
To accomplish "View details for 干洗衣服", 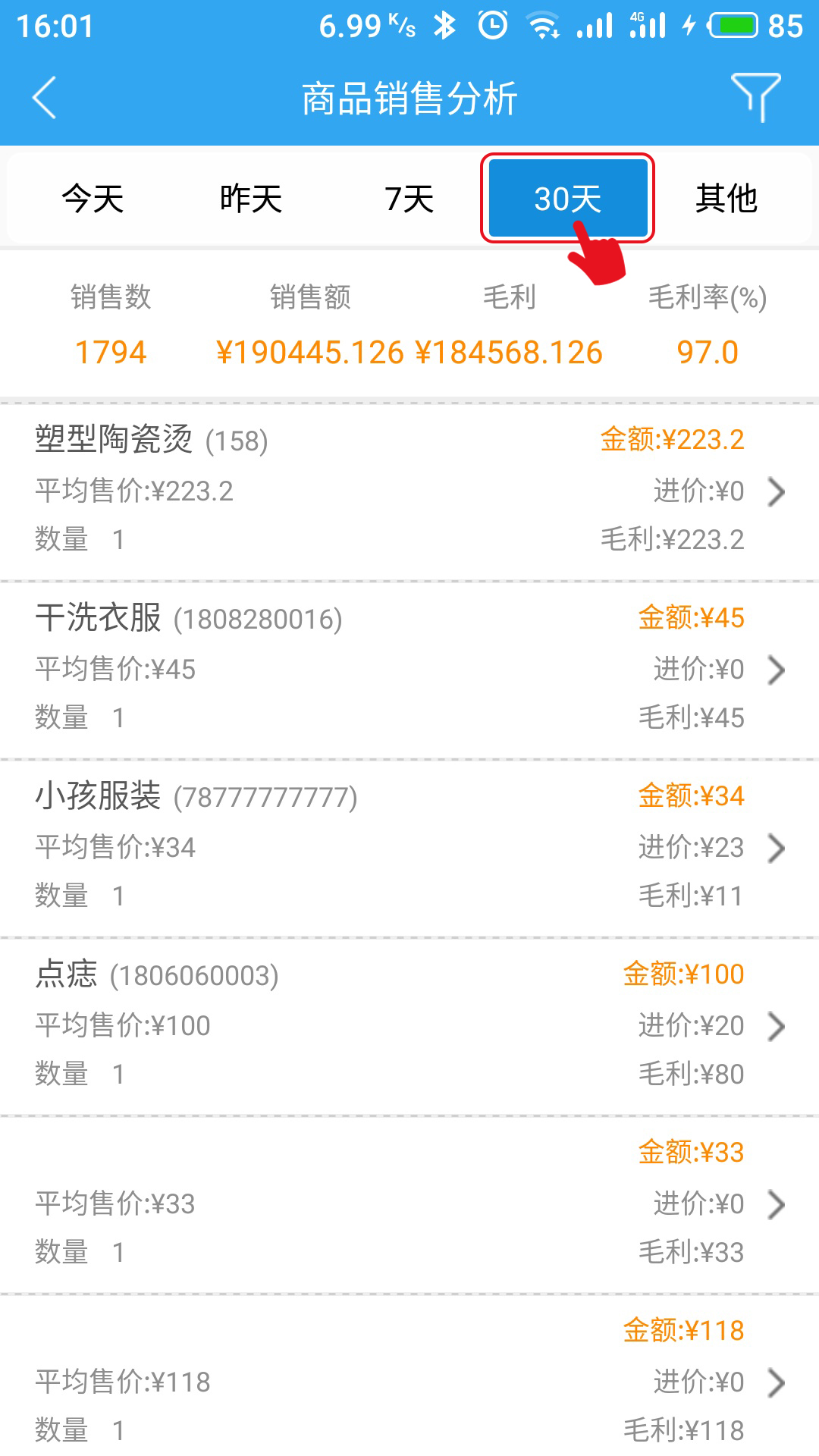I will pos(409,670).
